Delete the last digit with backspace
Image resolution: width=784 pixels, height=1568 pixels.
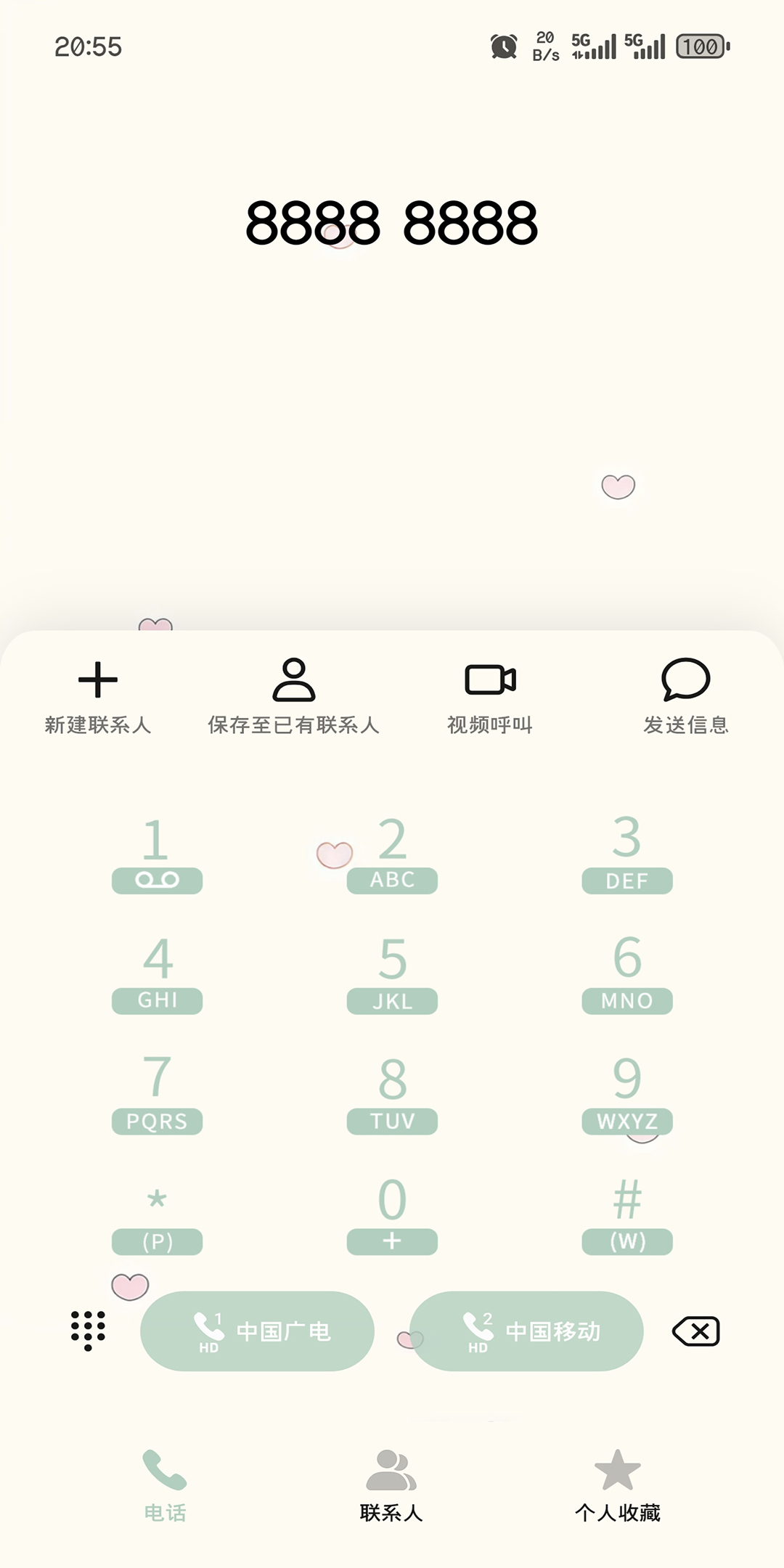[x=696, y=1331]
